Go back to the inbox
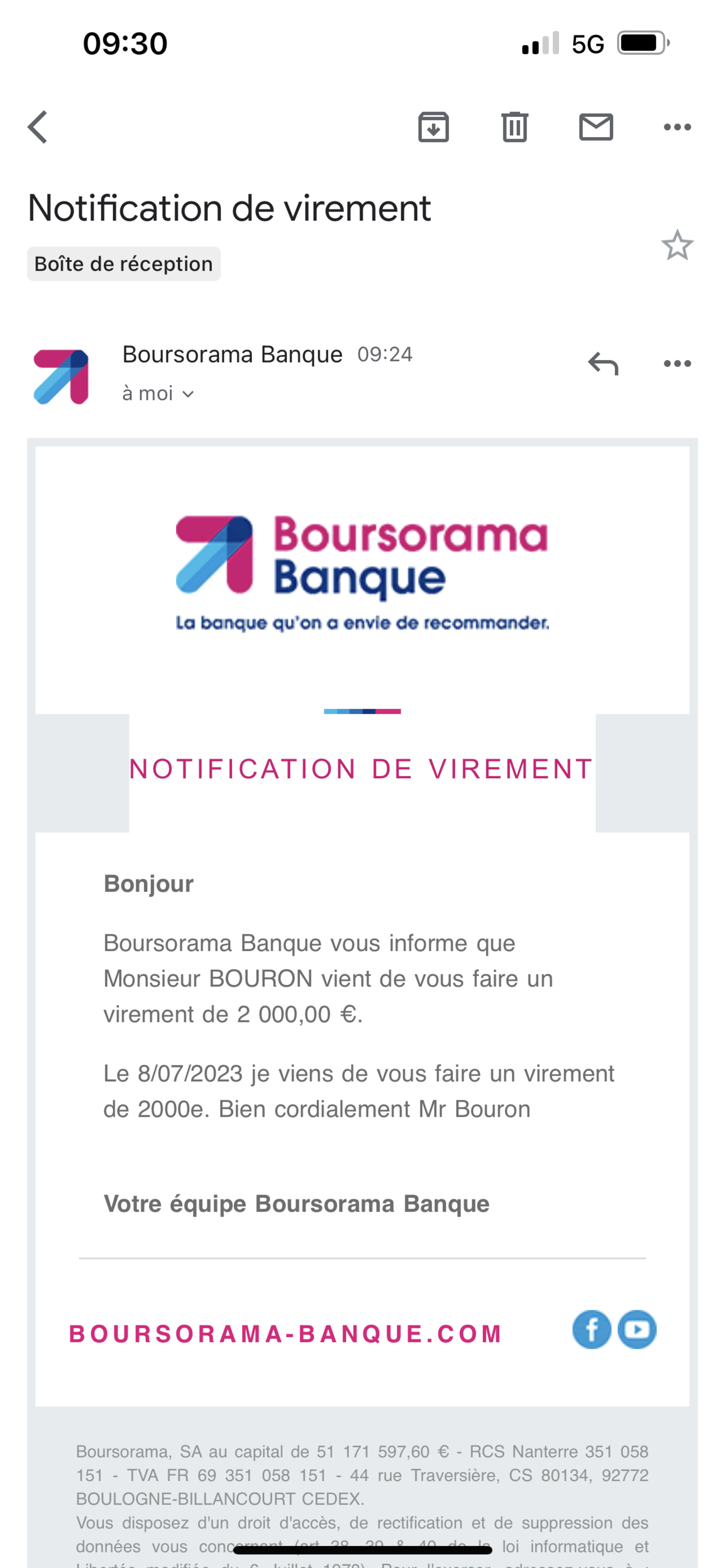This screenshot has width=725, height=1568. pos(38,127)
